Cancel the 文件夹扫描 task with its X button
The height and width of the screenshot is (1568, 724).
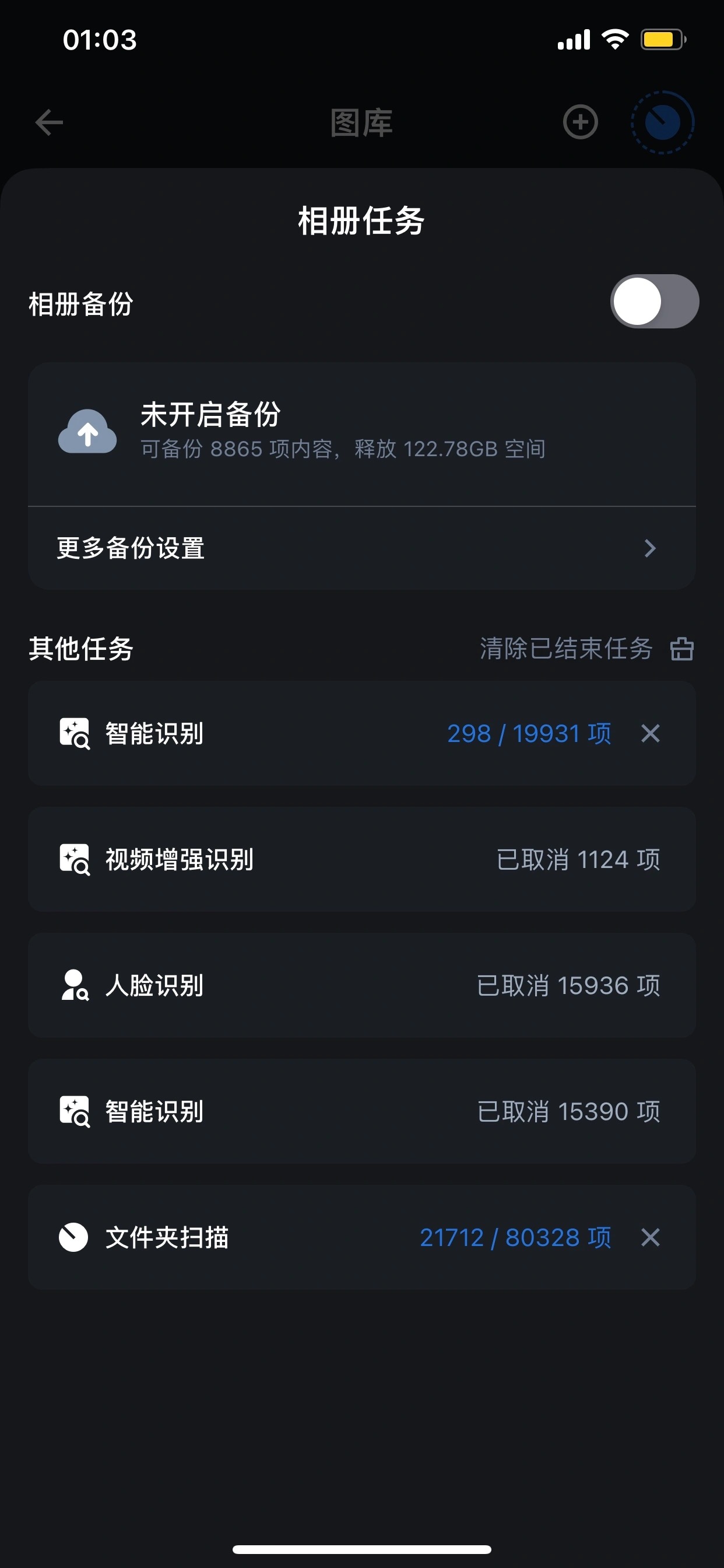tap(650, 1237)
